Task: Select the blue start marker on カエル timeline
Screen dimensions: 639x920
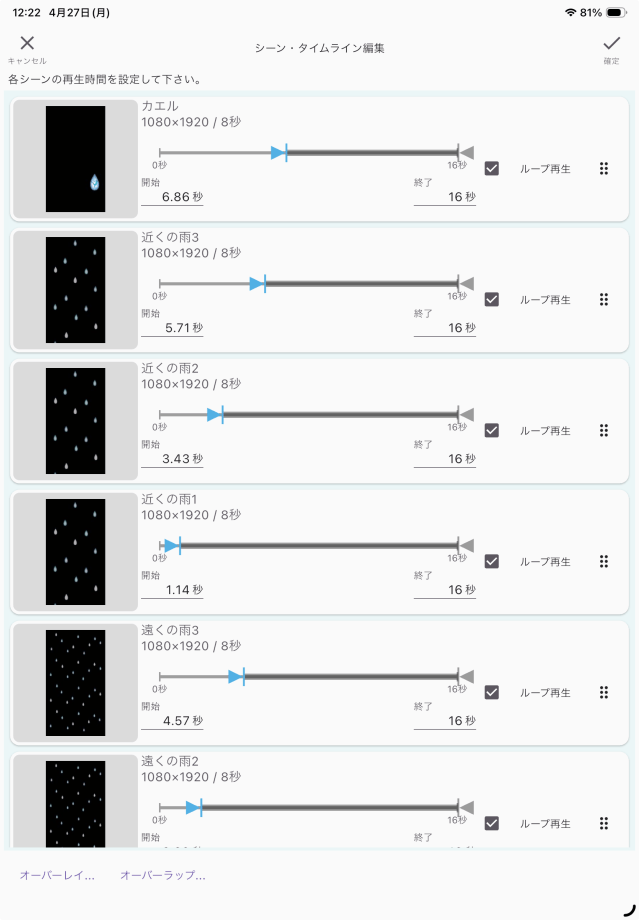Action: click(279, 153)
